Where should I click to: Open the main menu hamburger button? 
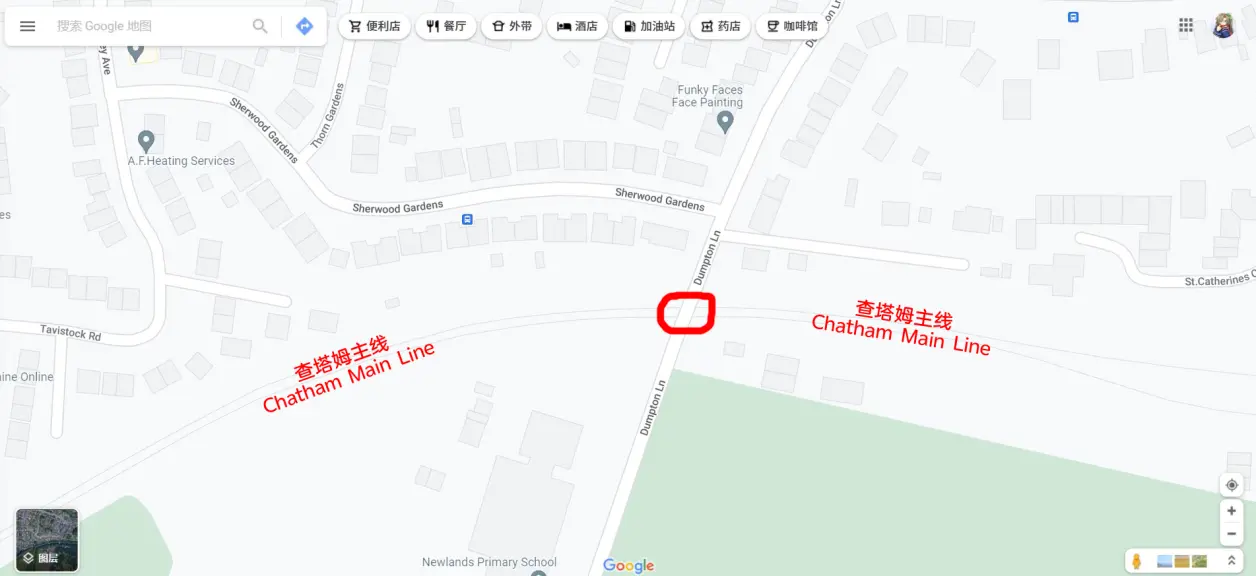(x=27, y=26)
